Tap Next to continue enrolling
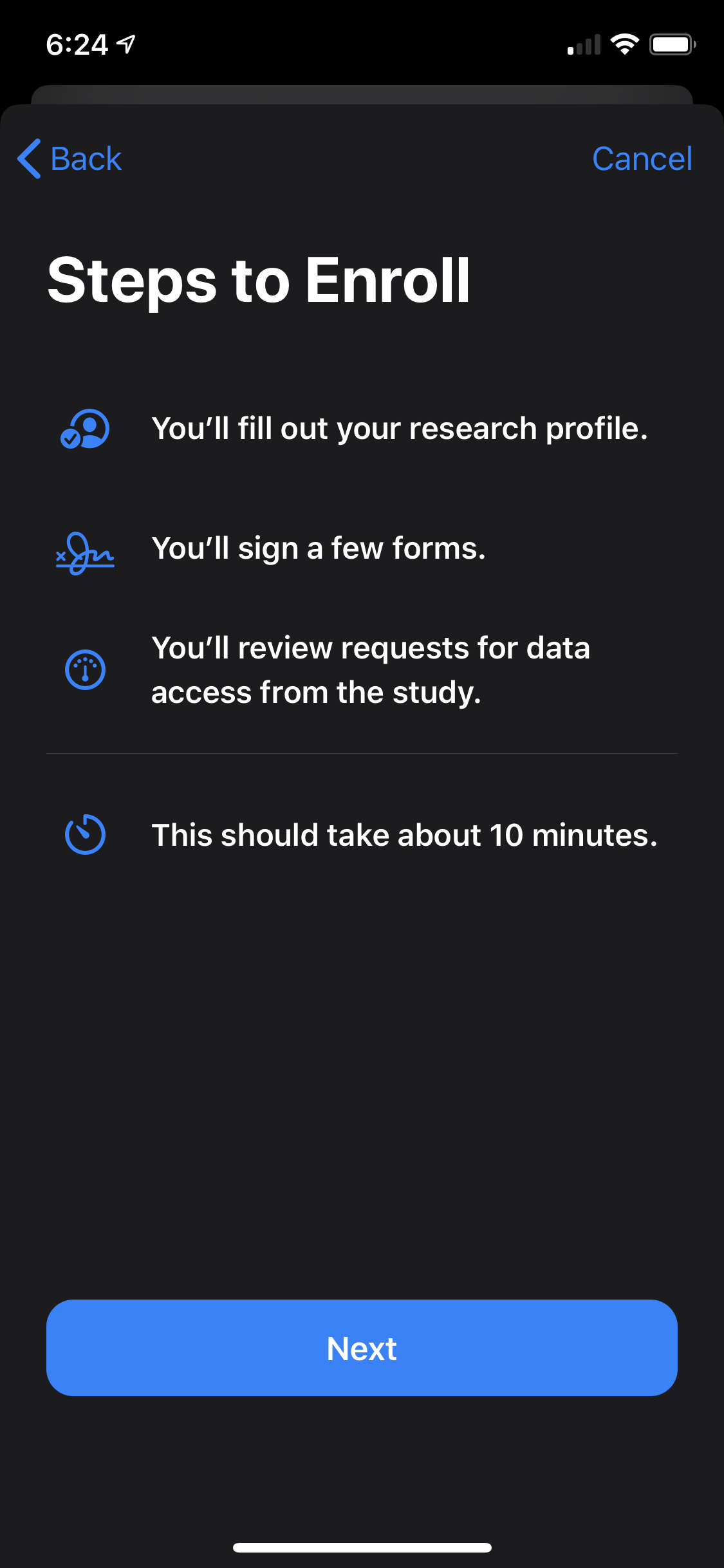The image size is (724, 1568). [x=362, y=1348]
